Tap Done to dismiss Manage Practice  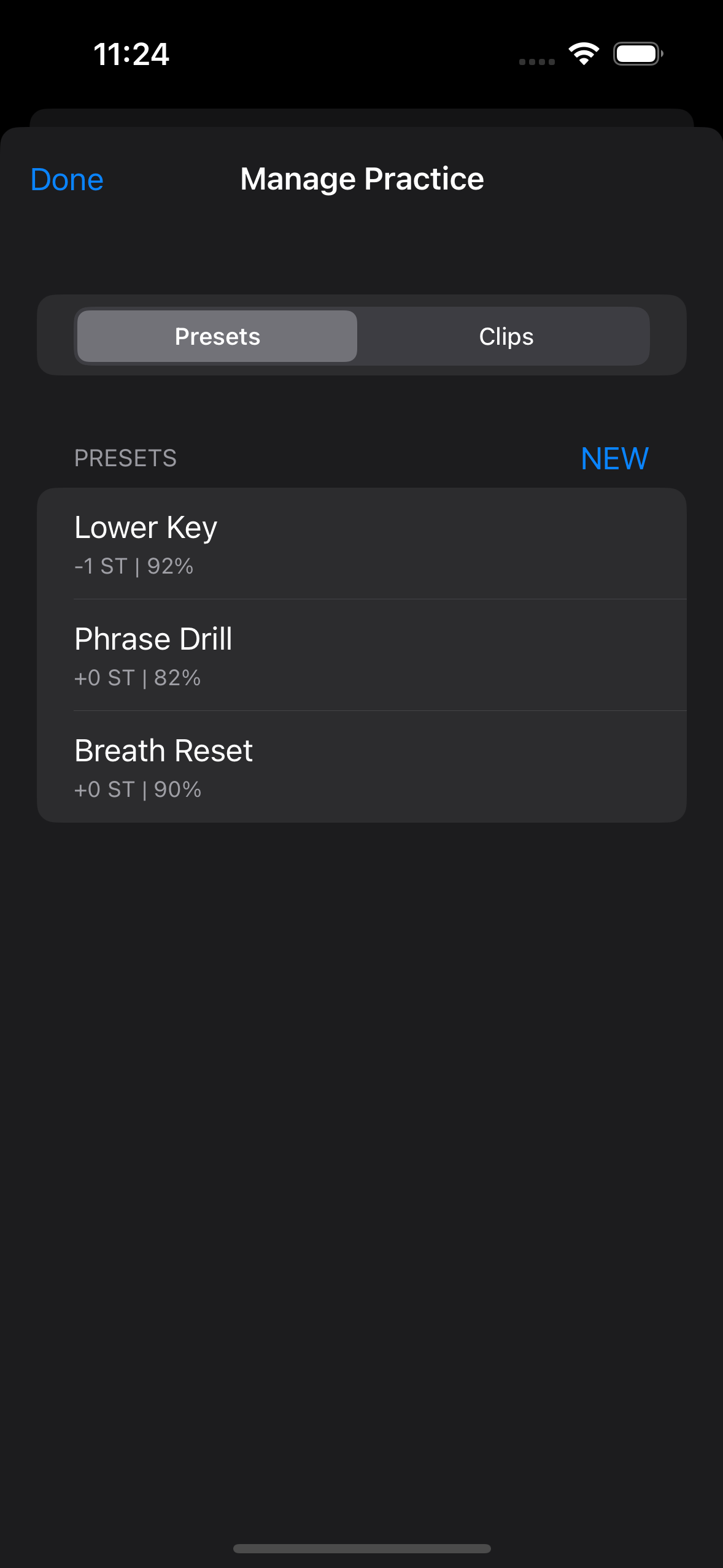(x=66, y=179)
